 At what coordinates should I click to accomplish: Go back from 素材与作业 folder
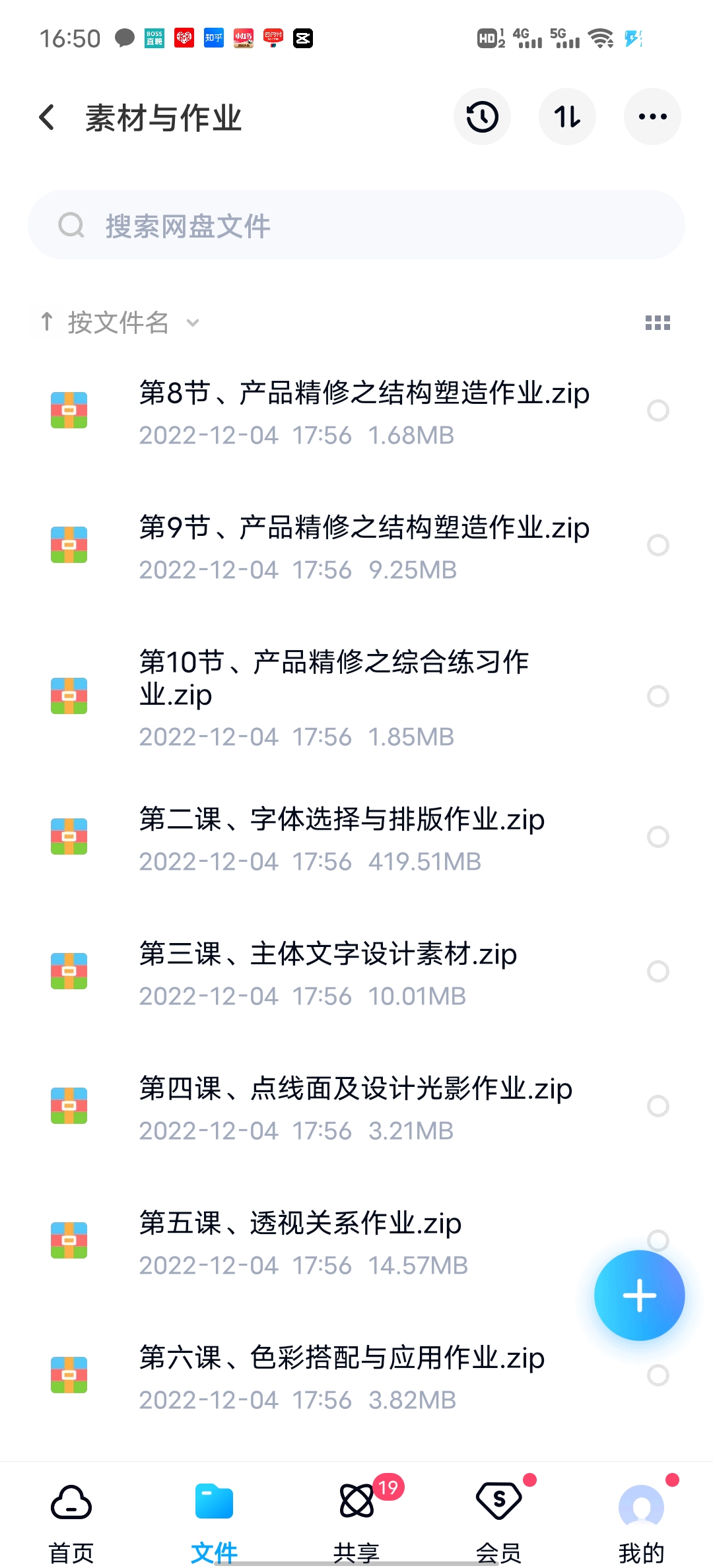click(47, 117)
